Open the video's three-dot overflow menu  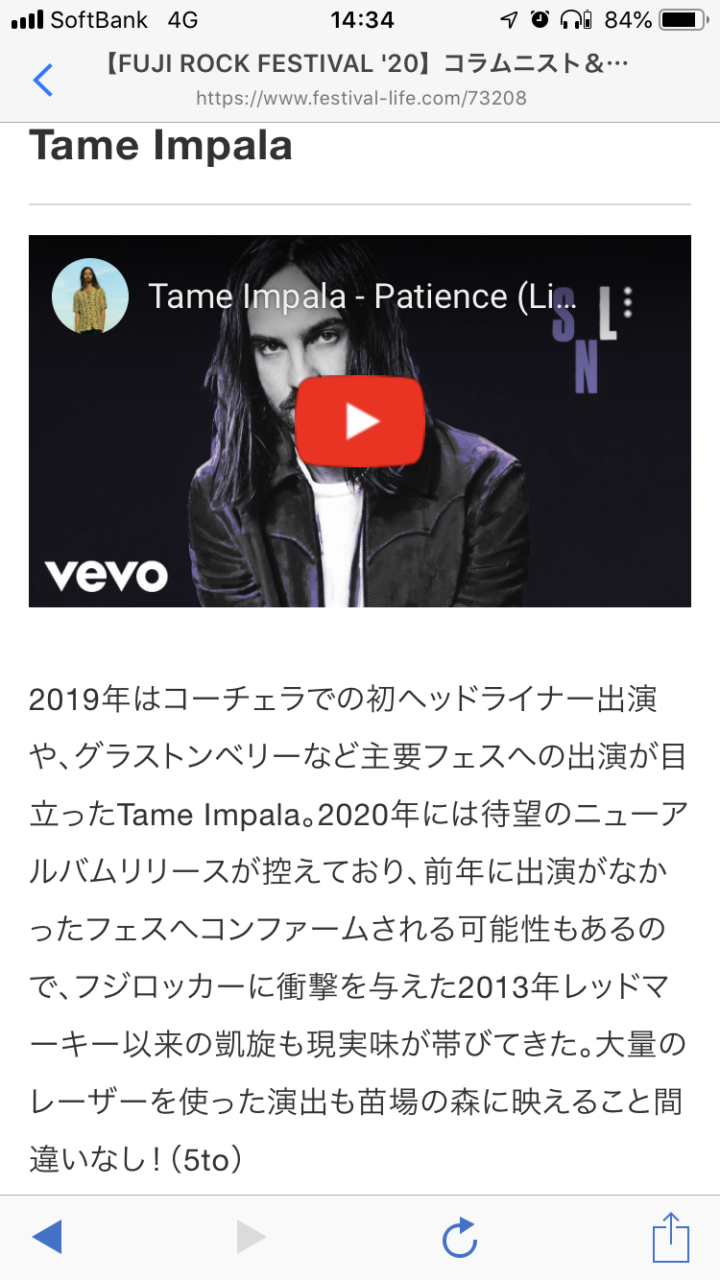pyautogui.click(x=628, y=301)
